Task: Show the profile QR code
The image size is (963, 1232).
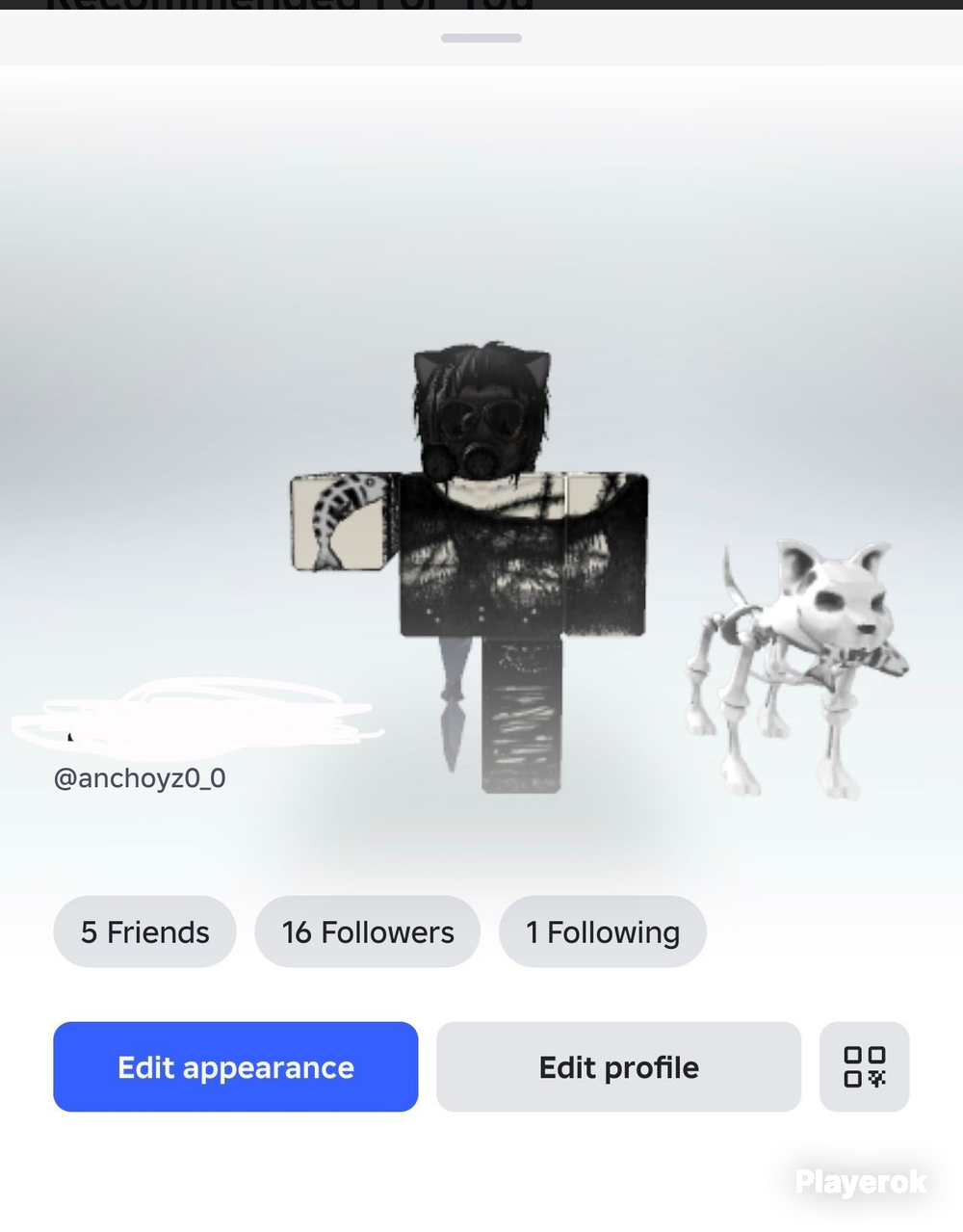Action: (x=865, y=1067)
